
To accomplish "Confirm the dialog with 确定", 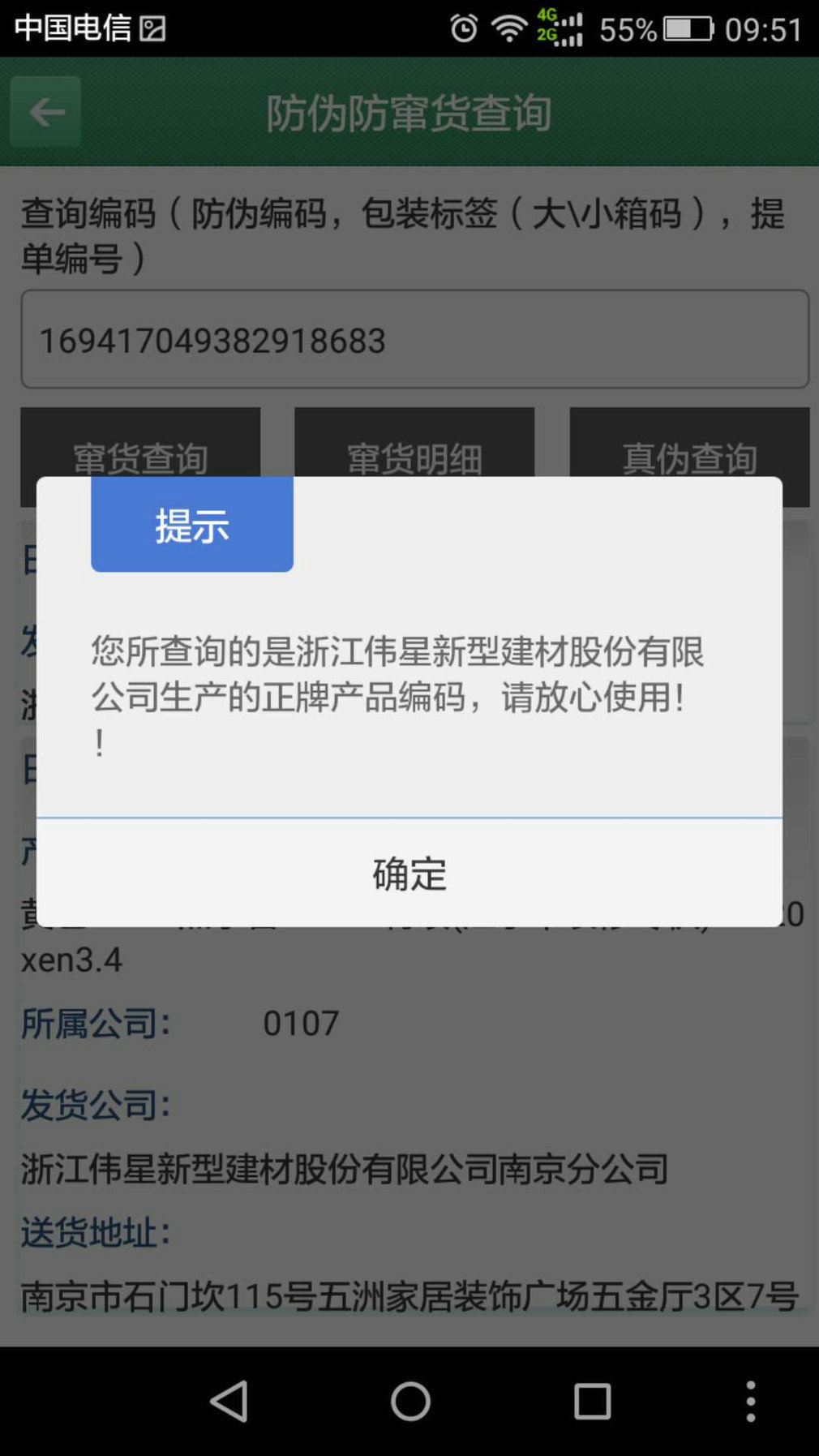I will click(x=409, y=873).
